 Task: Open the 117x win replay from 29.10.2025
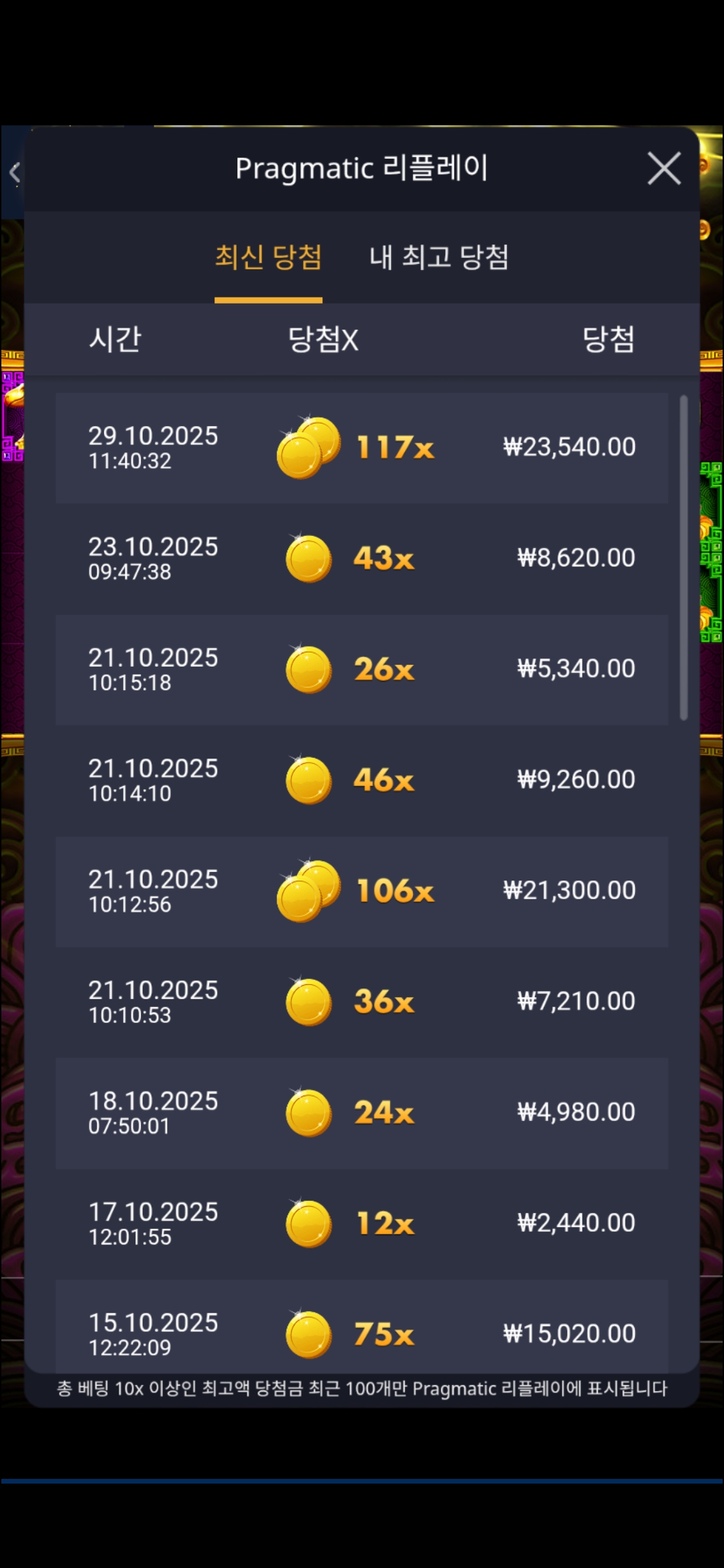tap(362, 448)
